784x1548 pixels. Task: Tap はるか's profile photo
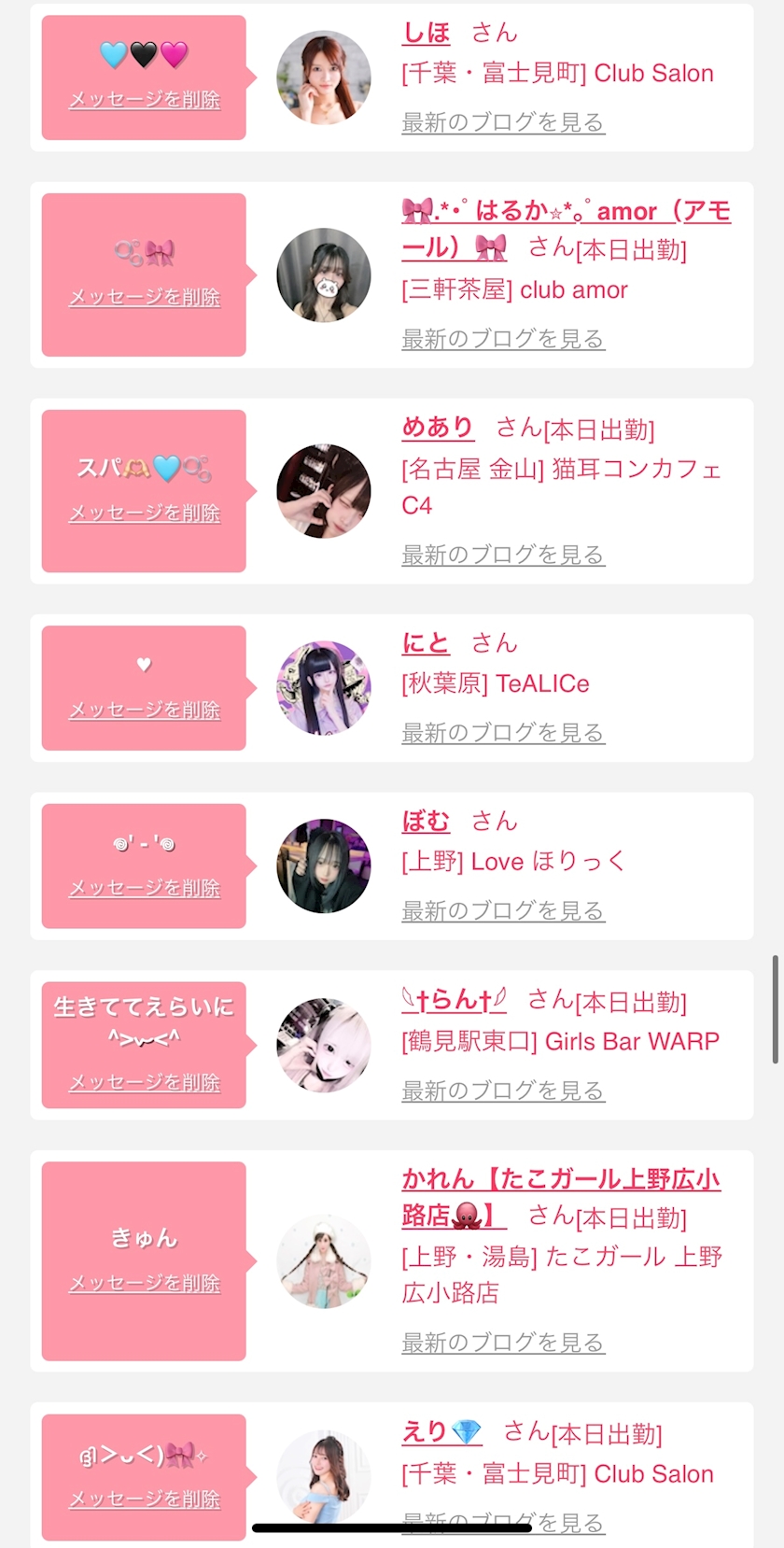click(324, 275)
